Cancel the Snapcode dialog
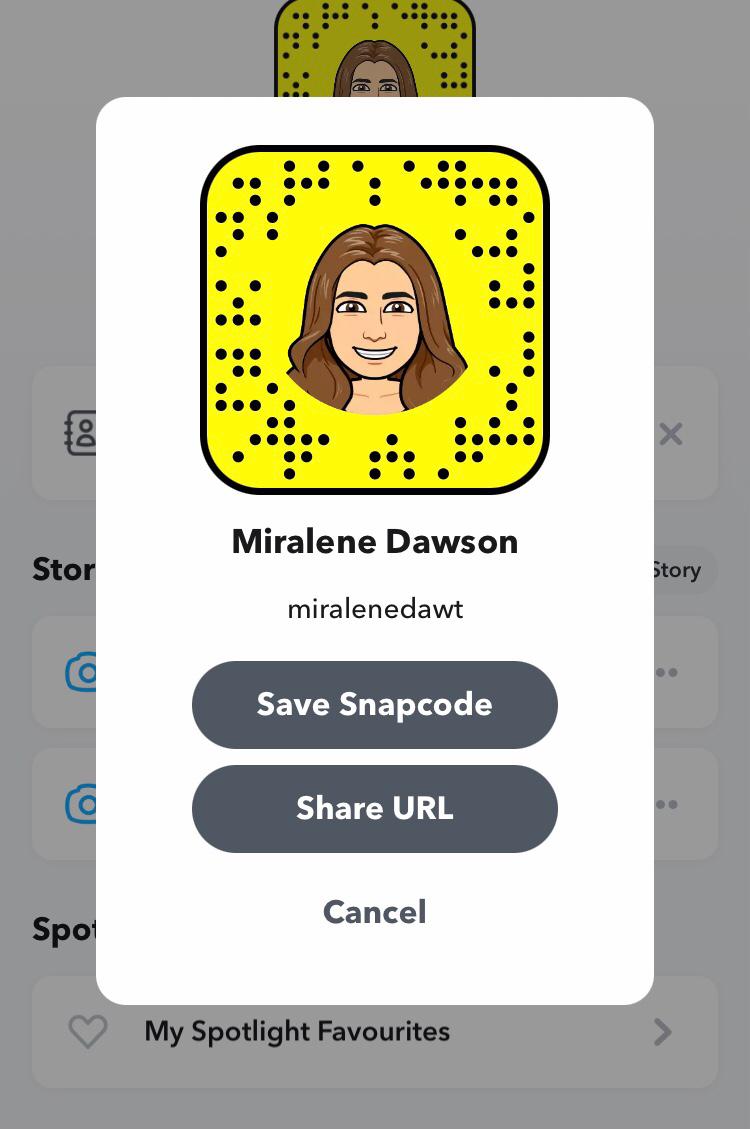This screenshot has height=1129, width=750. point(374,912)
